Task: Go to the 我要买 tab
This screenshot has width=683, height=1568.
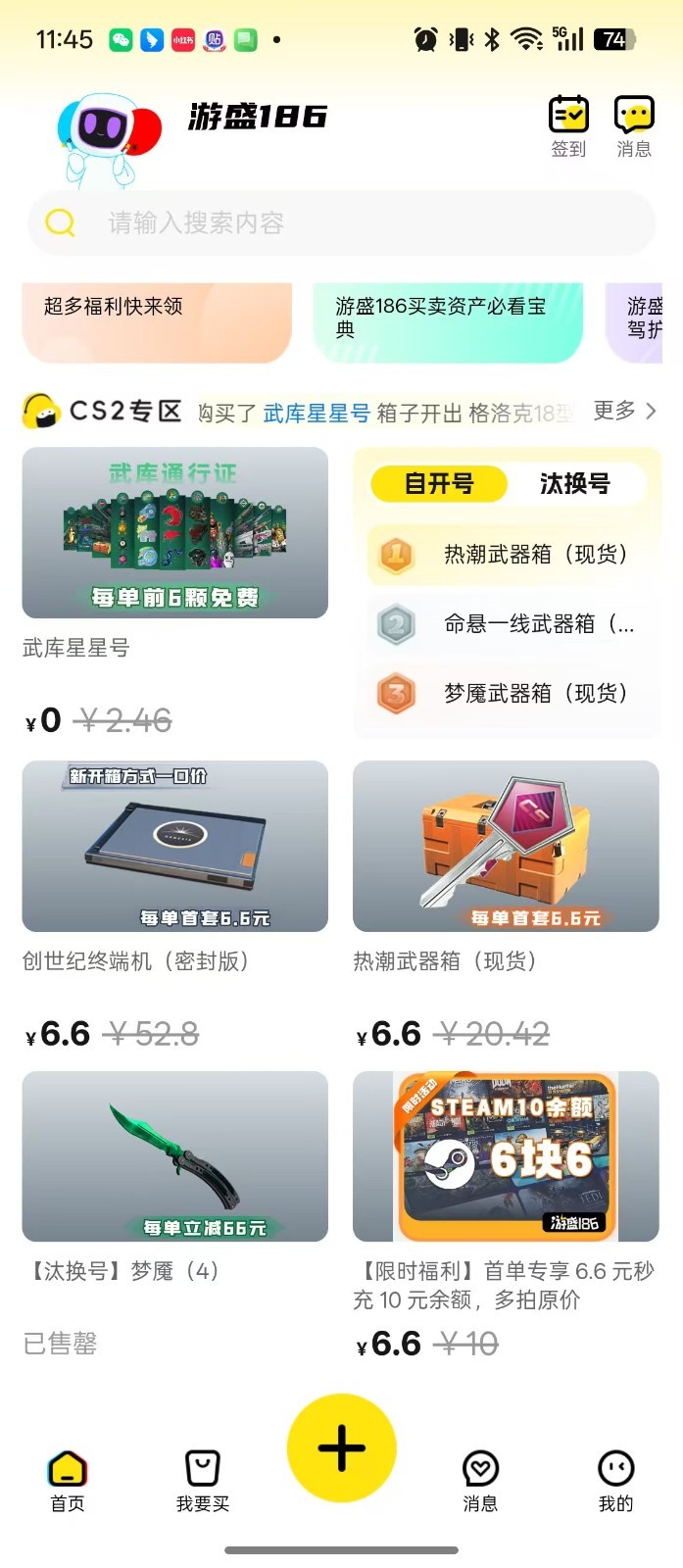Action: pos(203,1481)
